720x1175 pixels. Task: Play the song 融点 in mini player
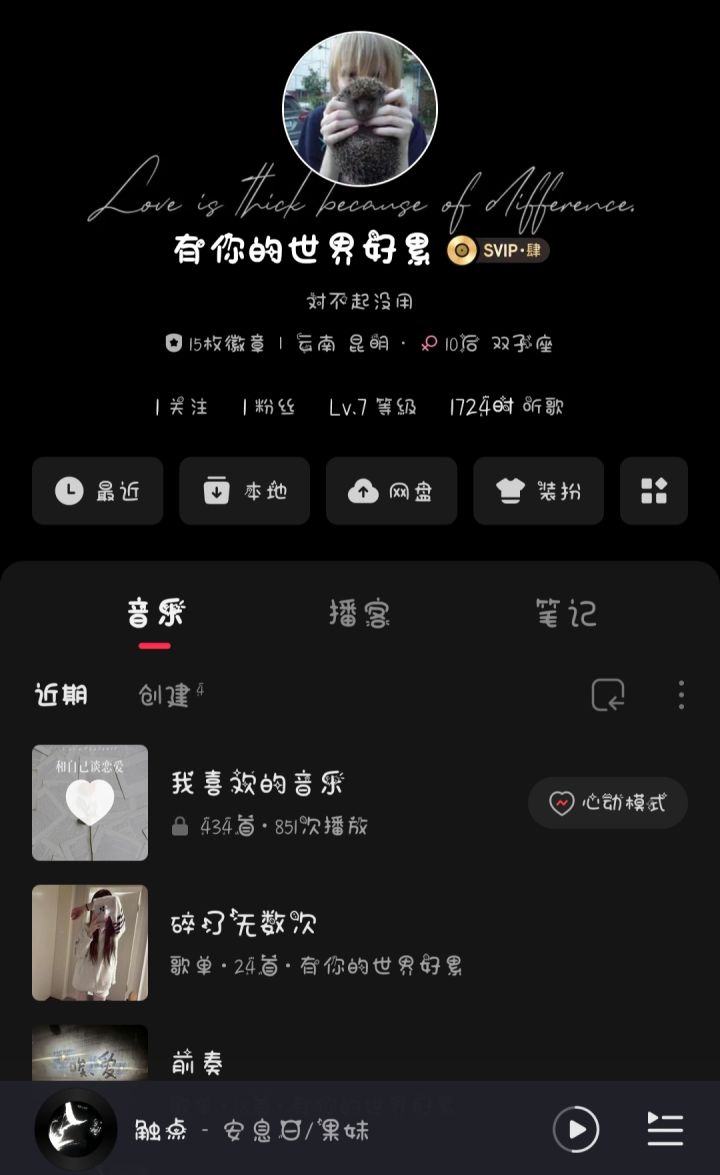[577, 1130]
